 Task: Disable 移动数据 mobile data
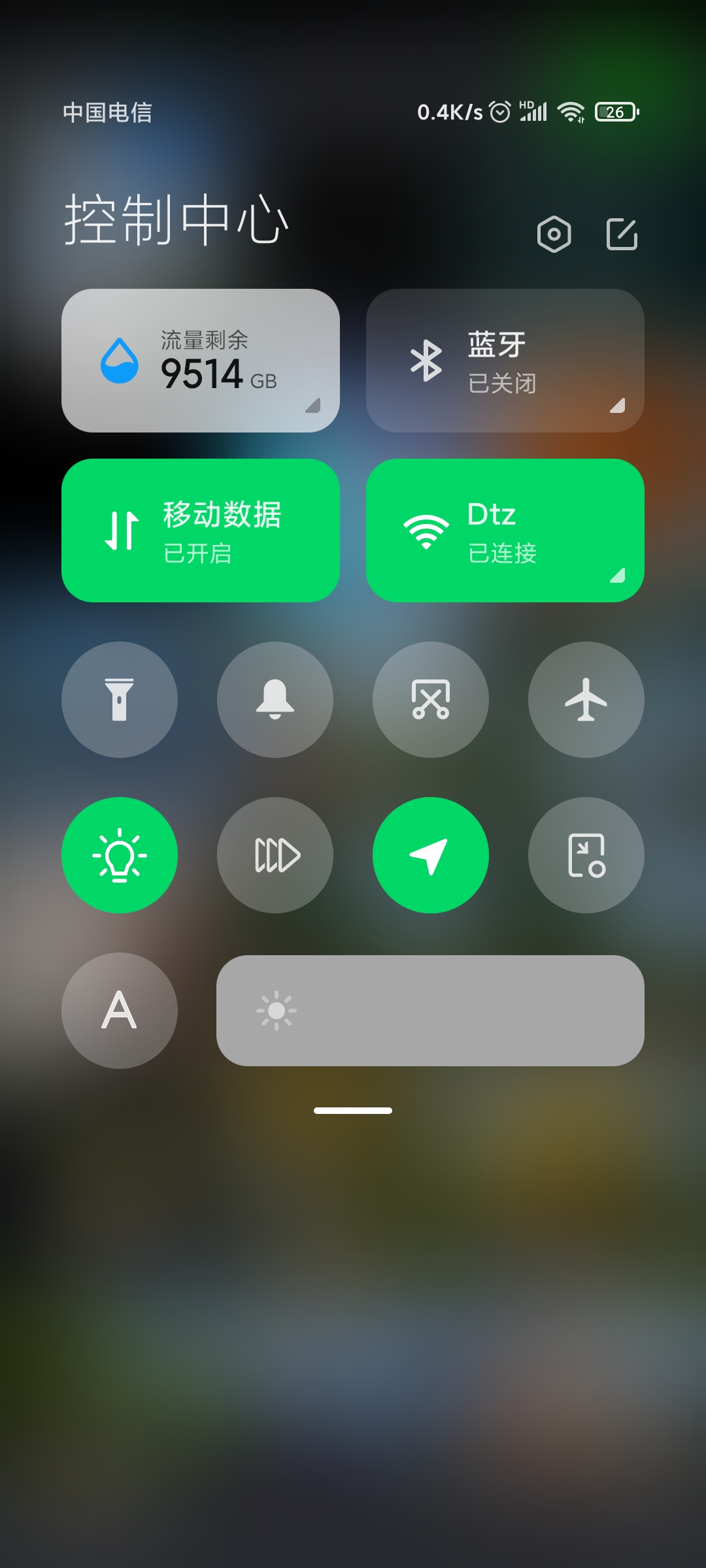(x=201, y=531)
